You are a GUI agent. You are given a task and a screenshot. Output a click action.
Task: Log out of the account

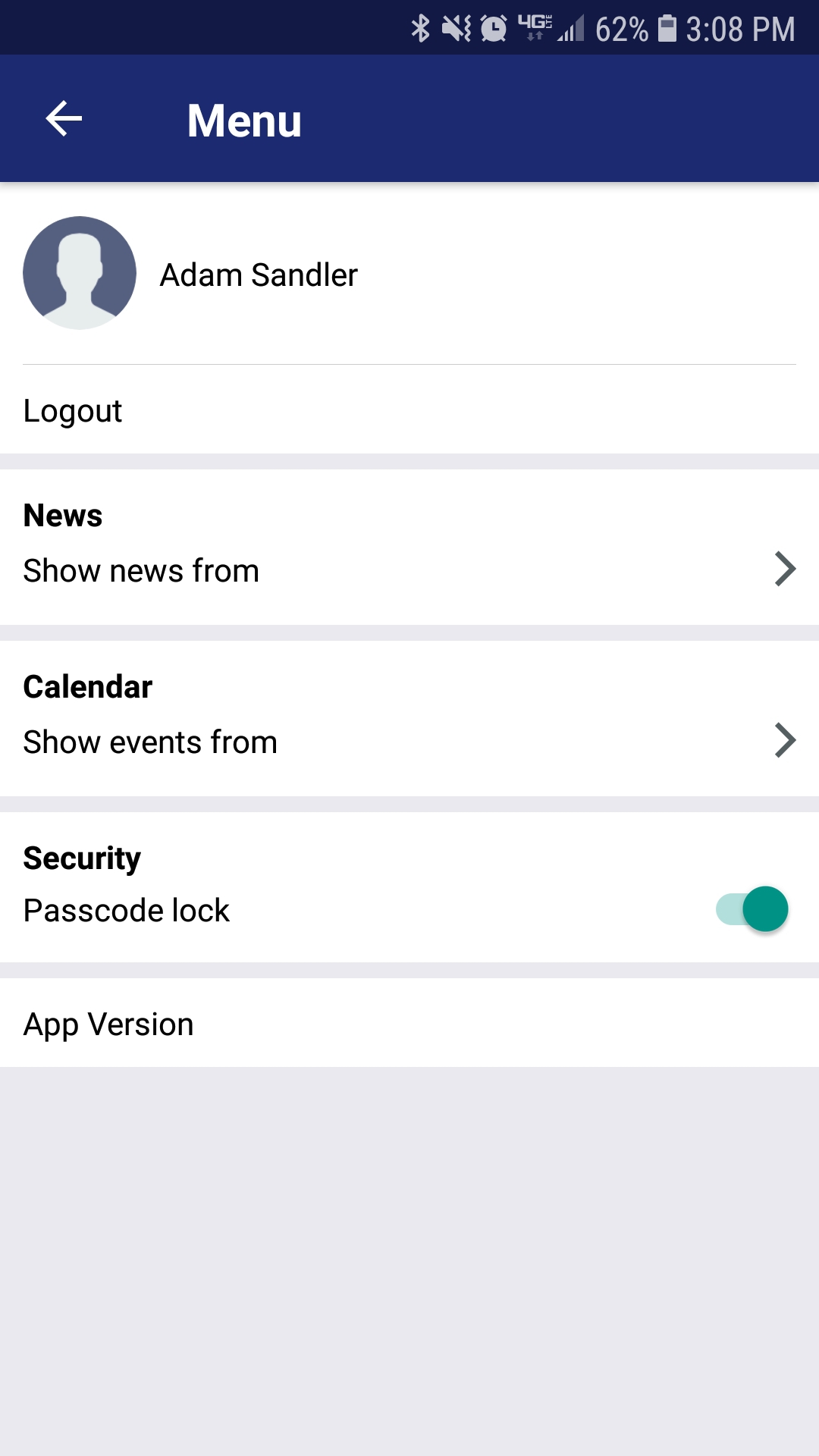[73, 411]
